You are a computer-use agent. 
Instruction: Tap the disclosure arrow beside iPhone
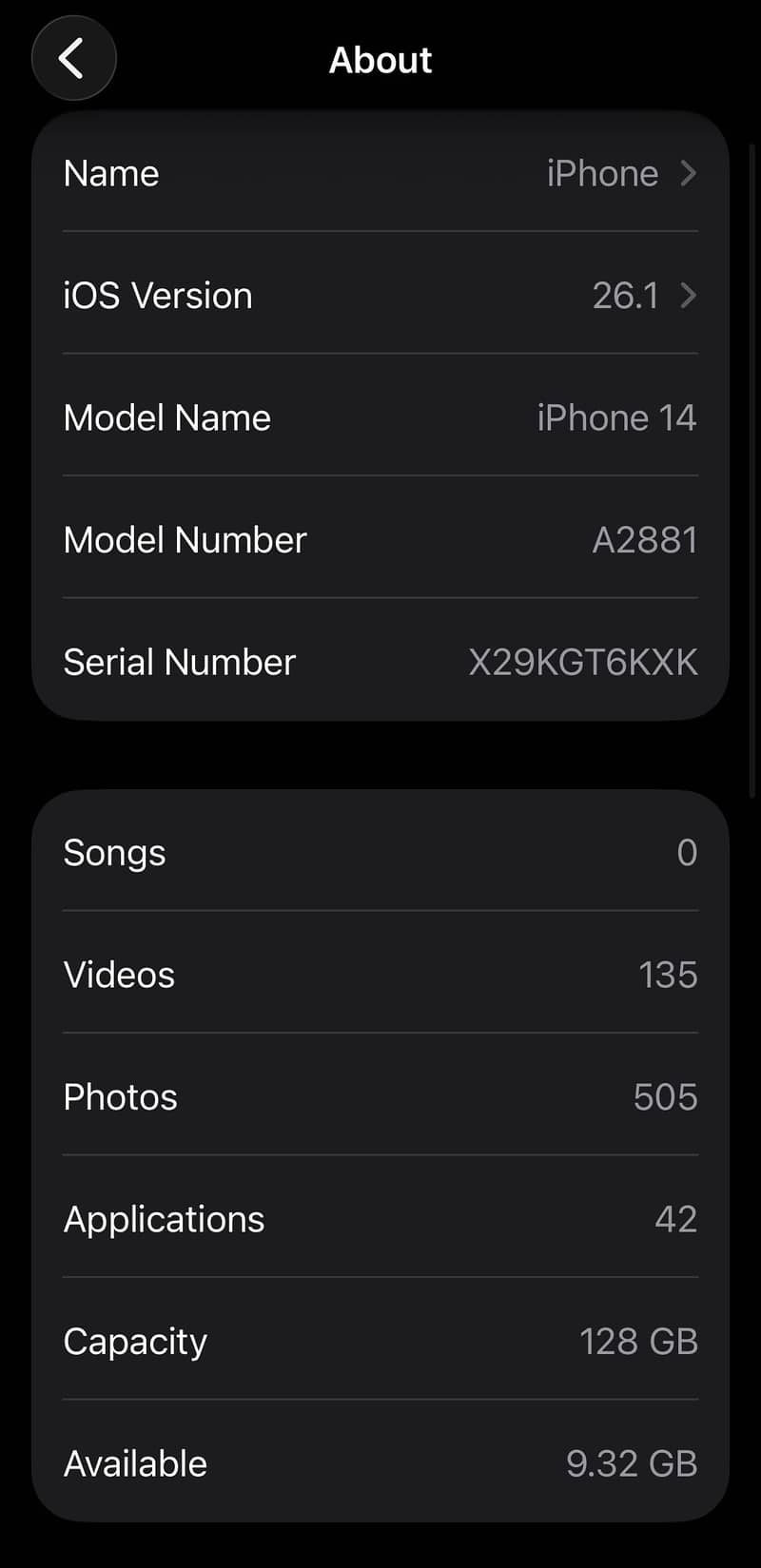(x=688, y=173)
